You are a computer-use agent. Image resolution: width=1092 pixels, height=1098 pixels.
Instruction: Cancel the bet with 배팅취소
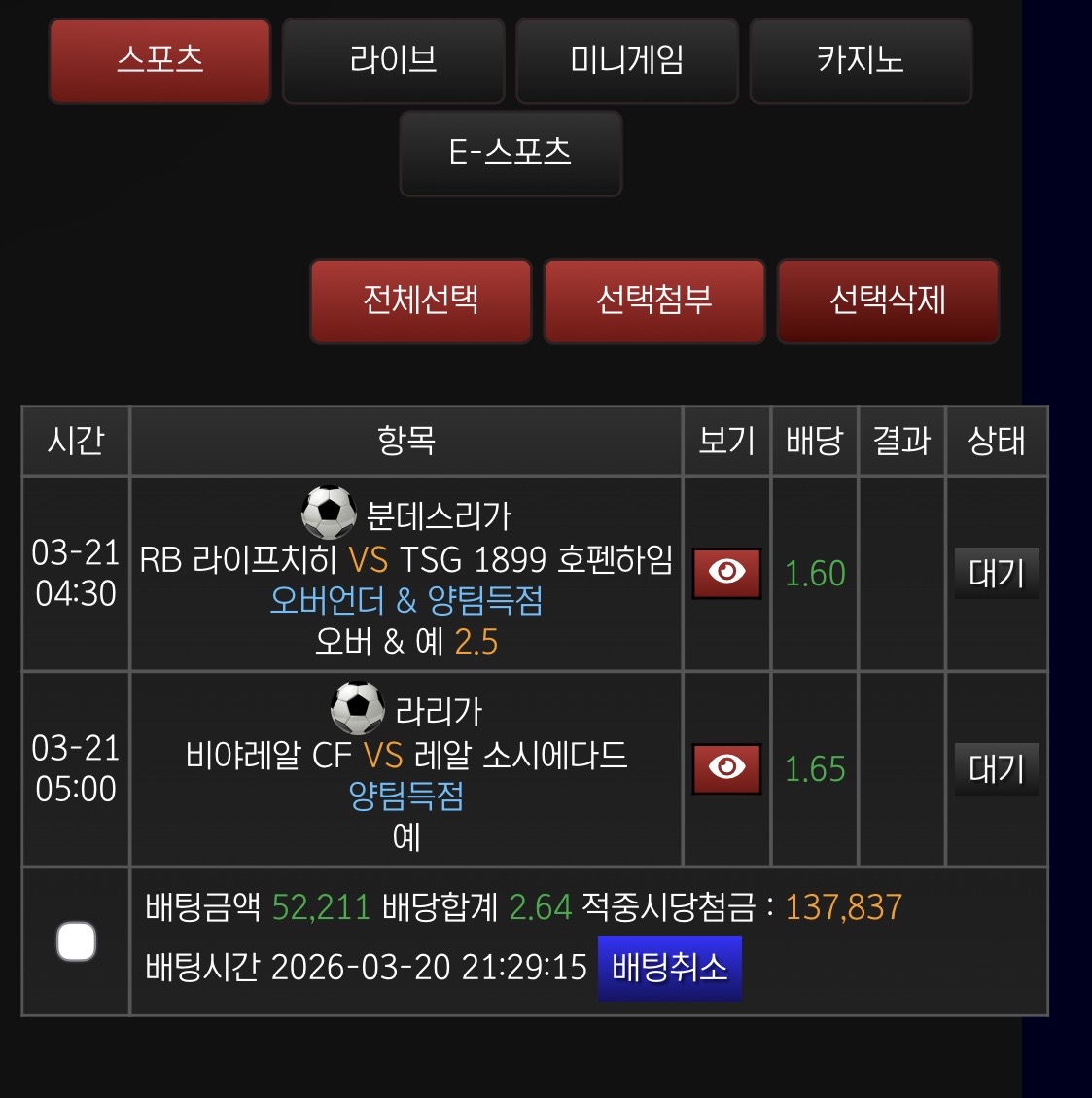click(x=669, y=968)
